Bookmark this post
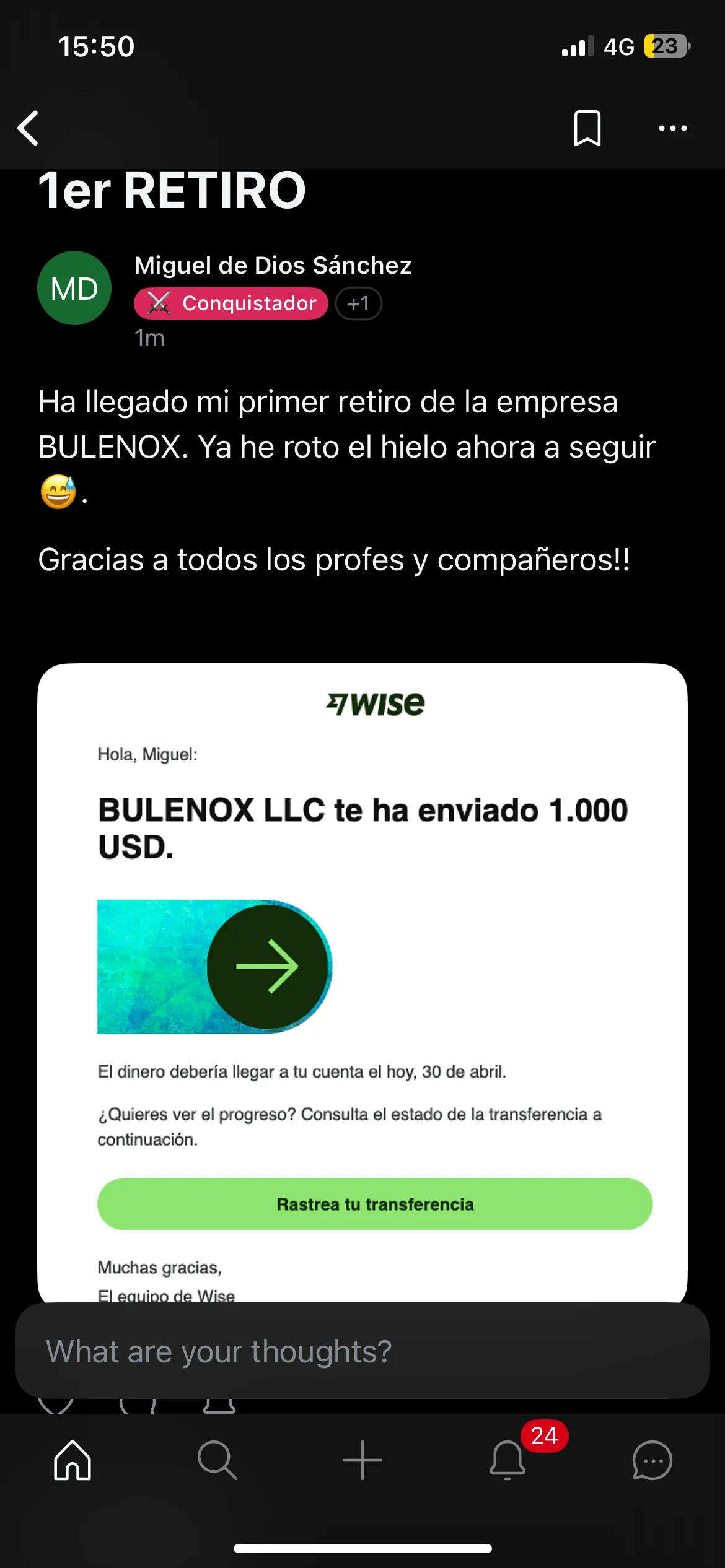The image size is (725, 1568). (x=587, y=128)
